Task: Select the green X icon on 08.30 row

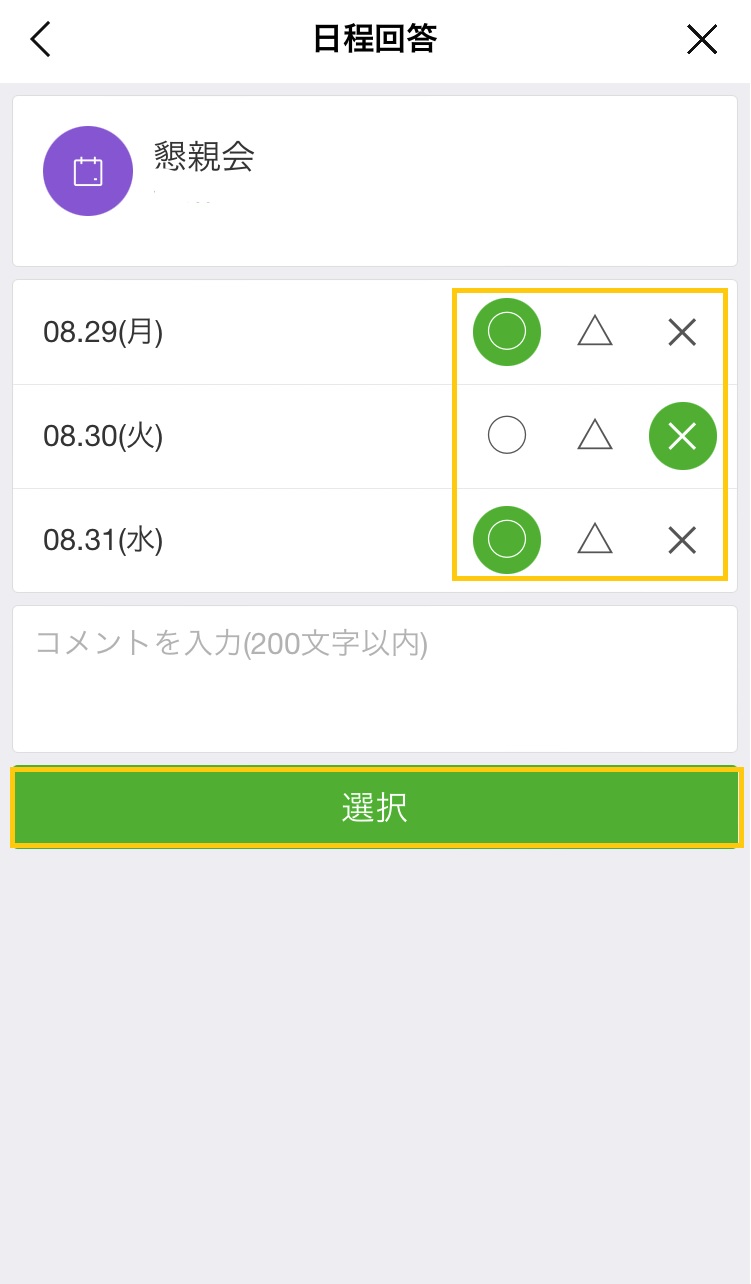Action: (681, 435)
